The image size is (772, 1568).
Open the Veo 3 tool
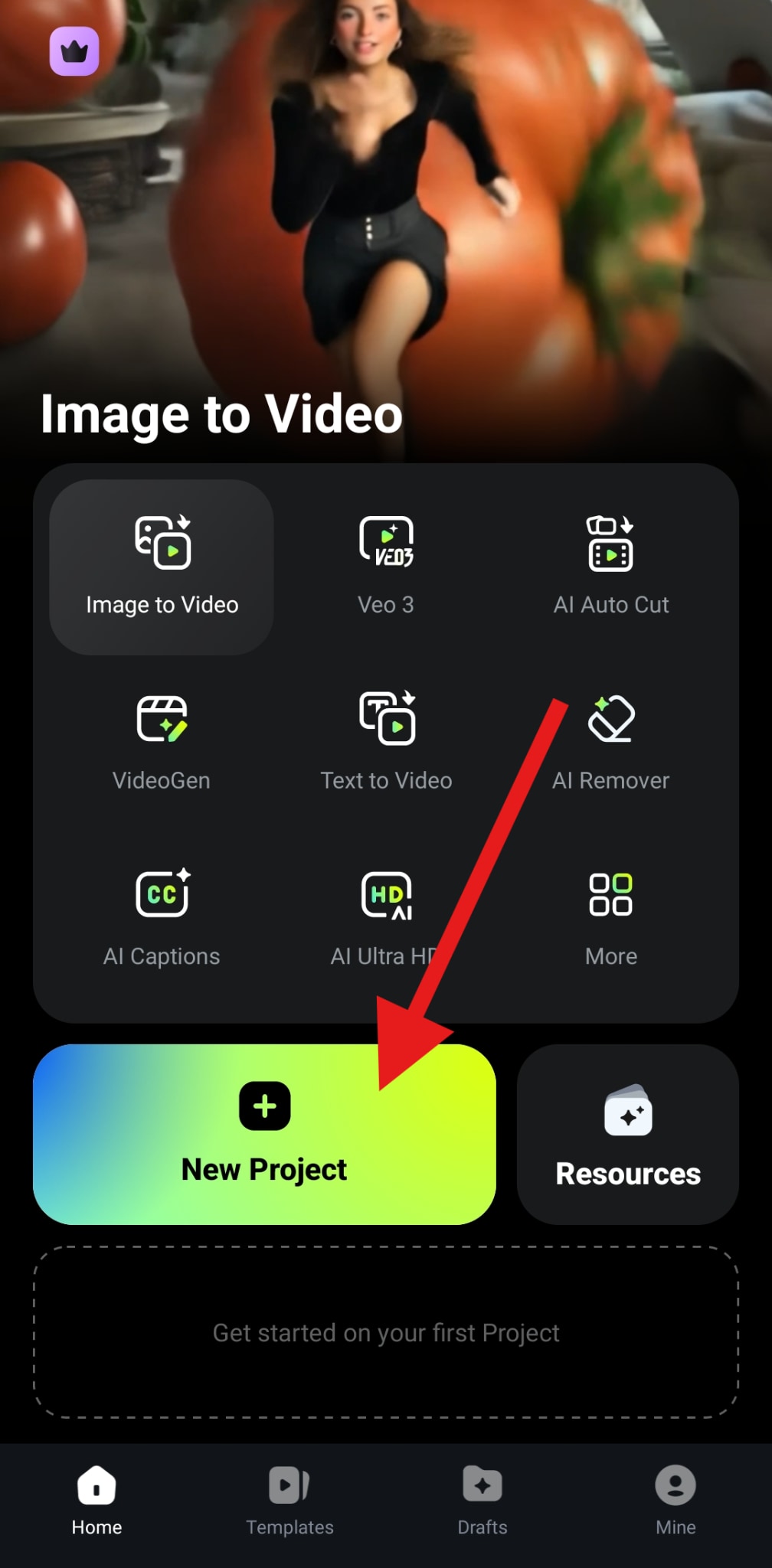pos(386,567)
